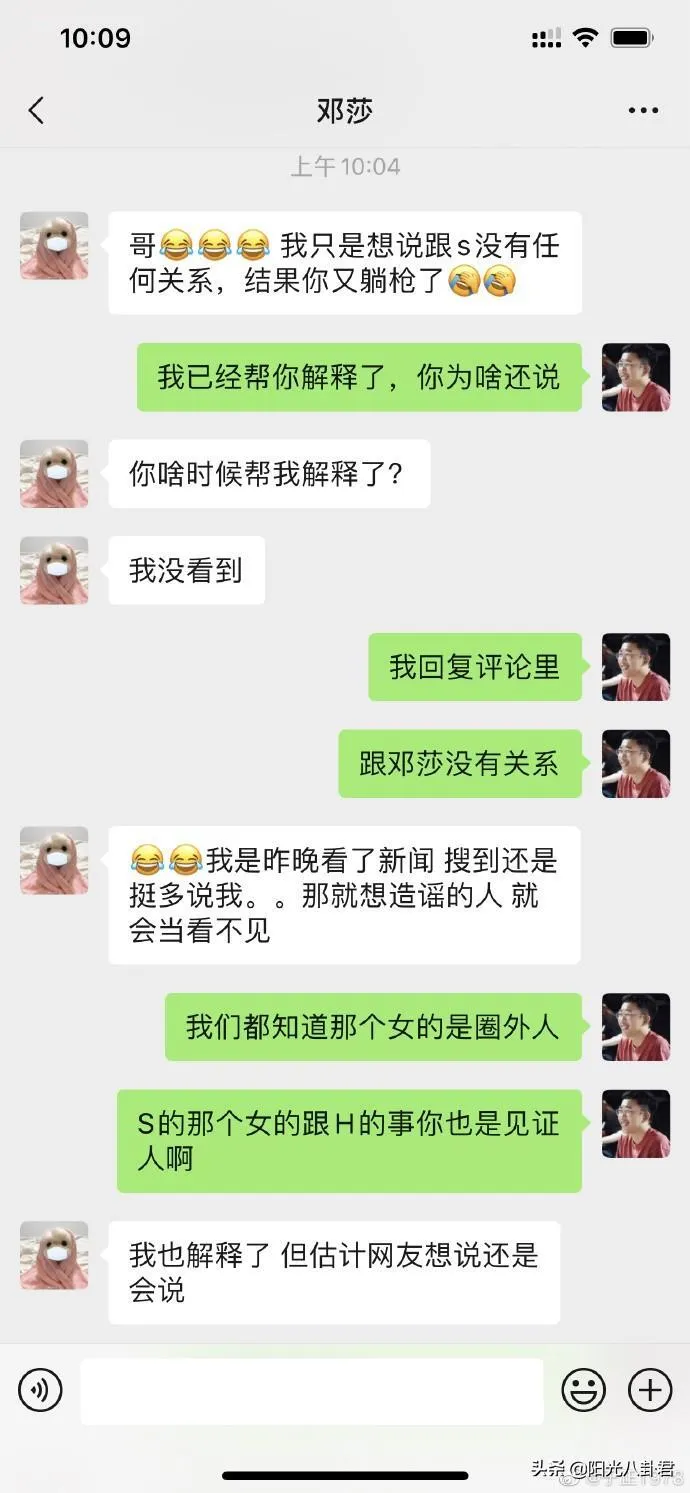Go back to the chat list
Image resolution: width=690 pixels, height=1493 pixels.
[x=37, y=110]
